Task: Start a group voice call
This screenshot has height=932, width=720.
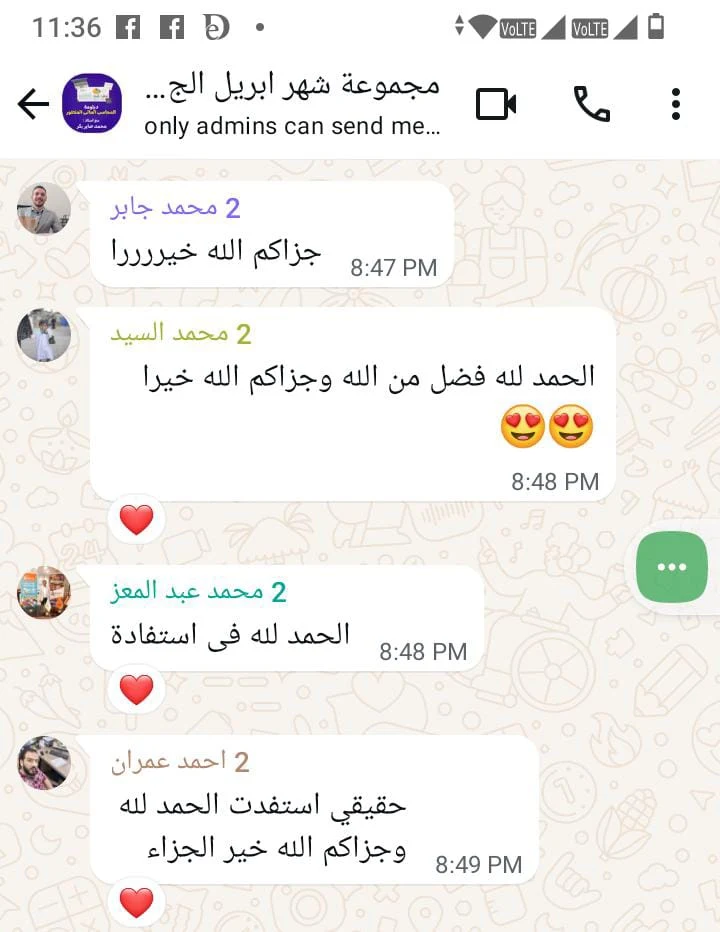Action: click(591, 104)
